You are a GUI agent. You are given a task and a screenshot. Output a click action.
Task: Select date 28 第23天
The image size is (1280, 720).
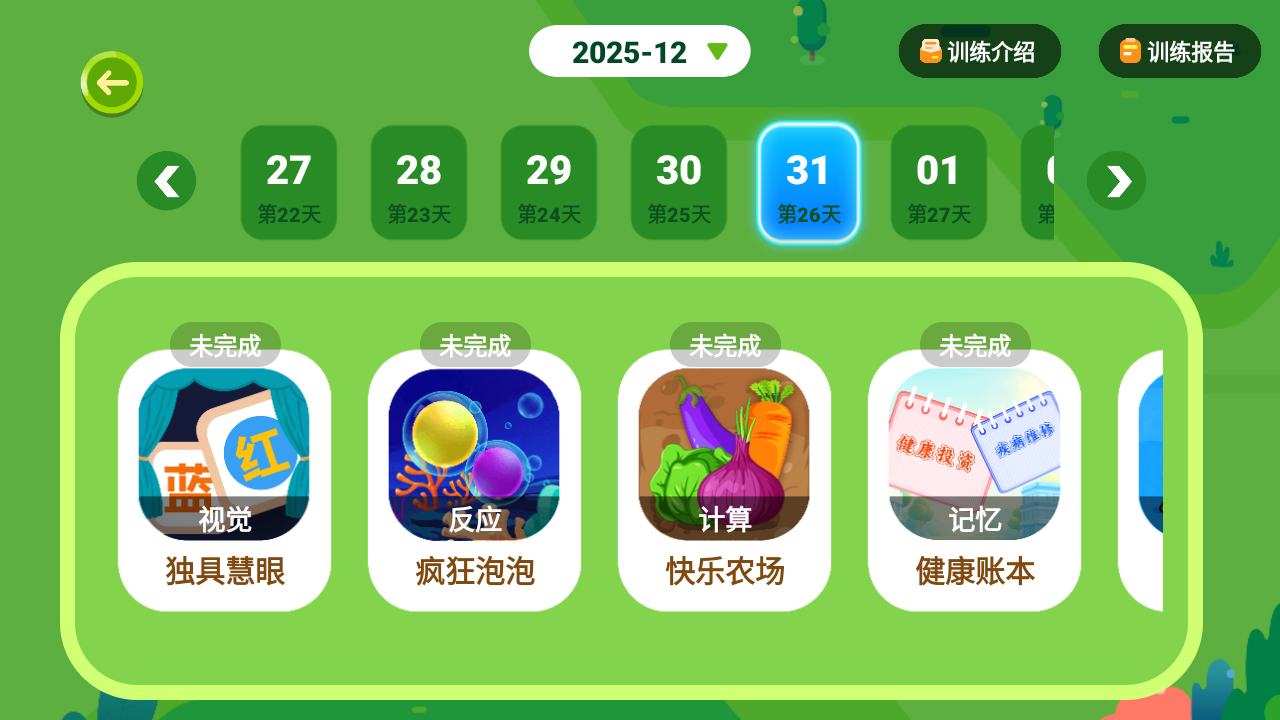[x=419, y=183]
